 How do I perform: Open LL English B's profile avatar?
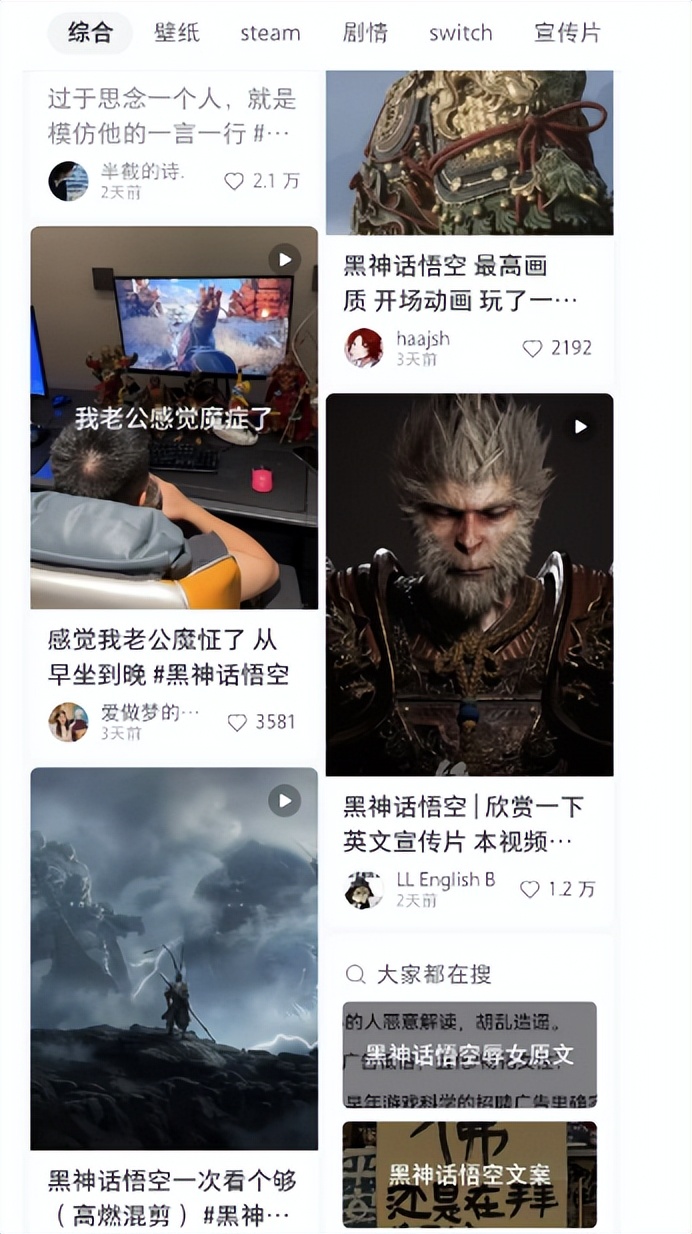click(x=364, y=889)
